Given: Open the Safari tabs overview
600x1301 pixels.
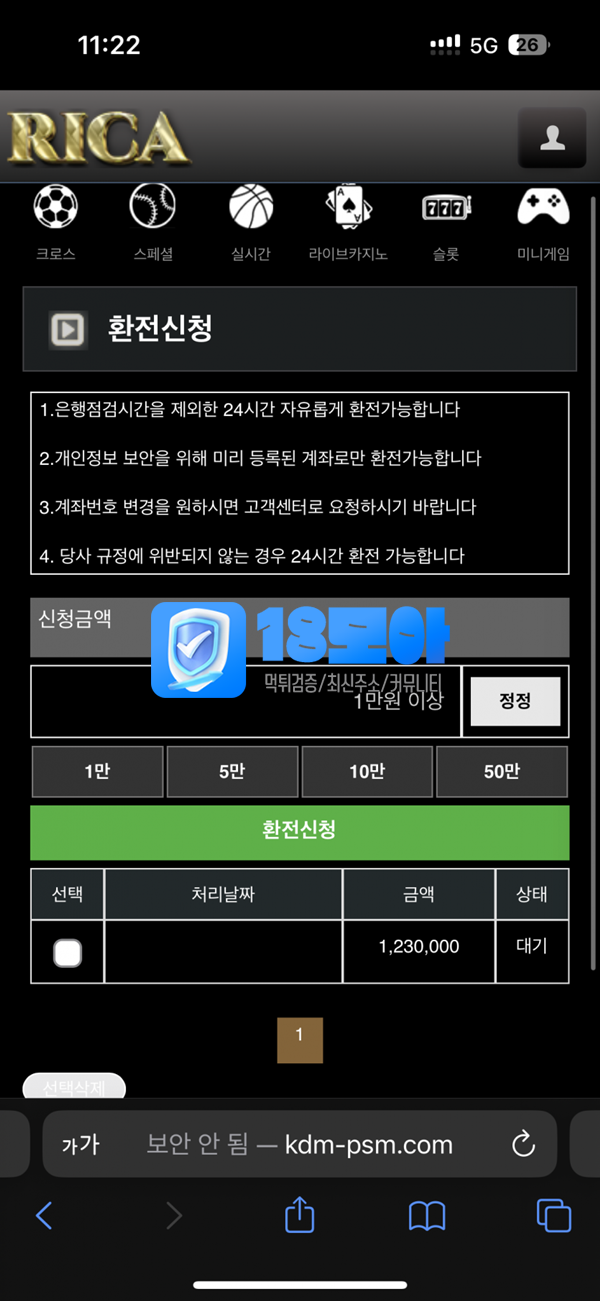Looking at the screenshot, I should 553,1215.
